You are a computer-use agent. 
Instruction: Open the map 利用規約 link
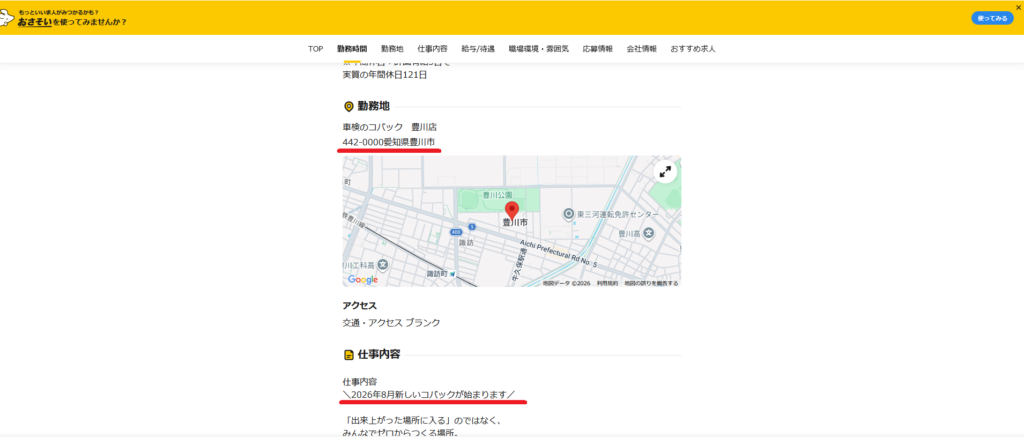[x=607, y=283]
